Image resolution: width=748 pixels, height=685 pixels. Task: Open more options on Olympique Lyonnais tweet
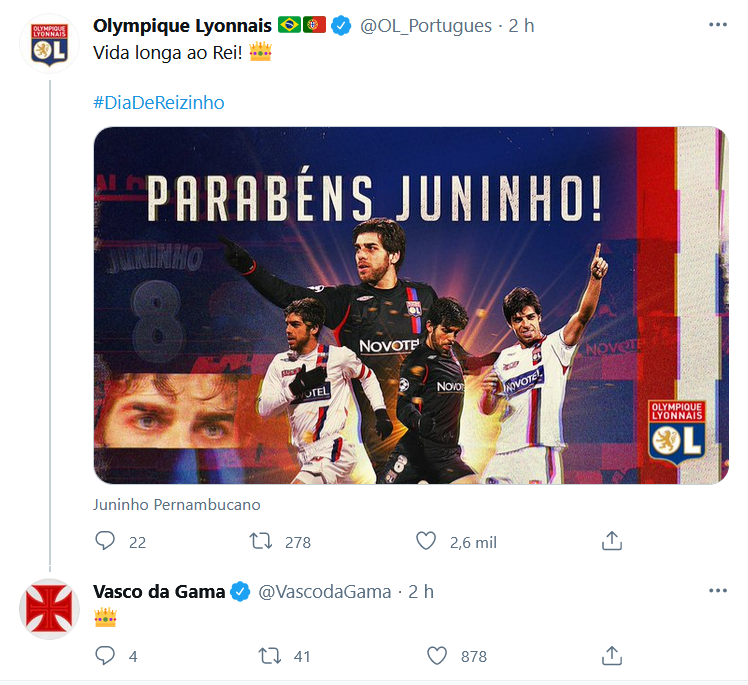(x=717, y=25)
